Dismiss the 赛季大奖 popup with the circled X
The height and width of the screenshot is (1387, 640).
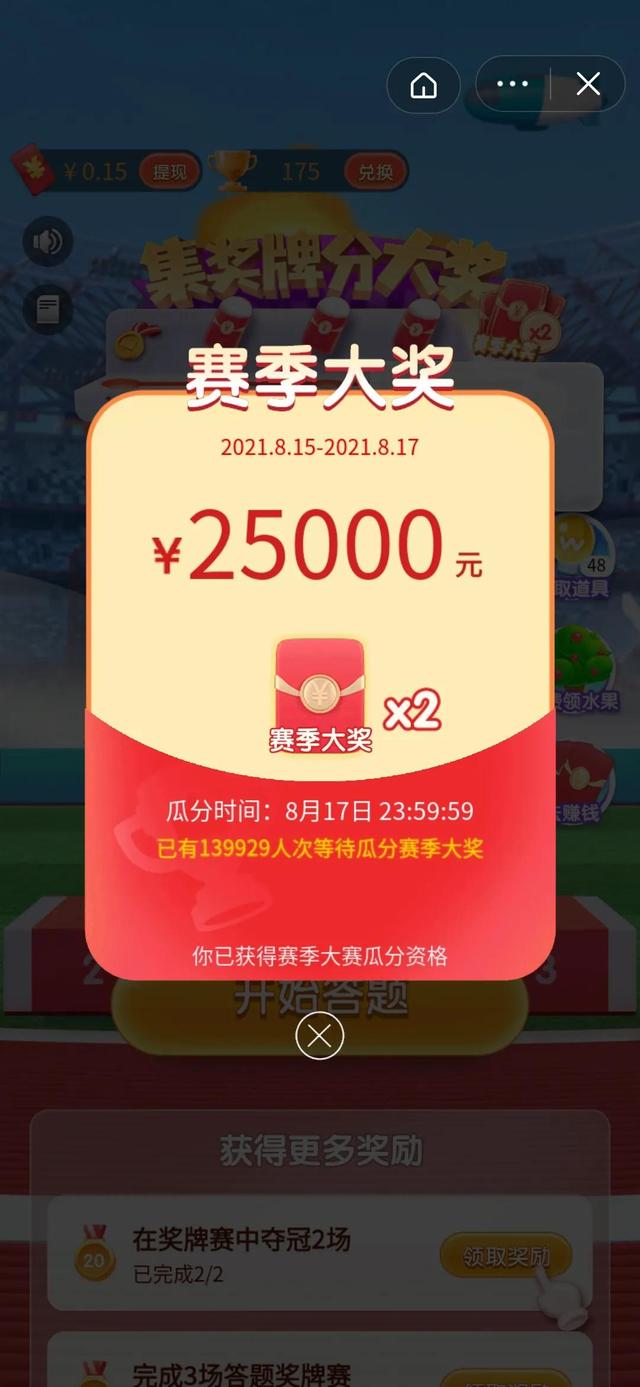(x=320, y=1037)
